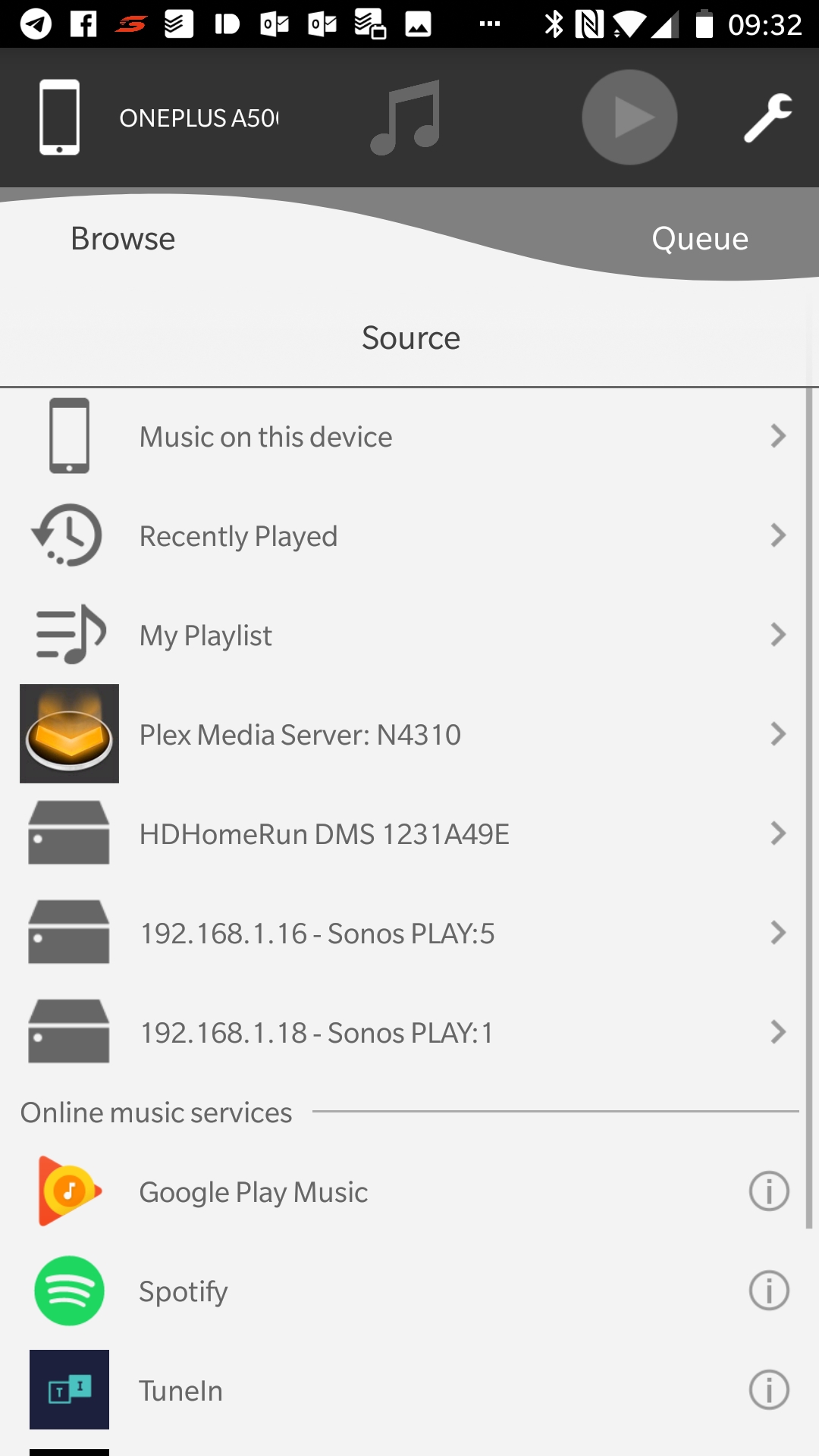Viewport: 819px width, 1456px height.
Task: Show info for Google Play Music
Action: 769,1191
